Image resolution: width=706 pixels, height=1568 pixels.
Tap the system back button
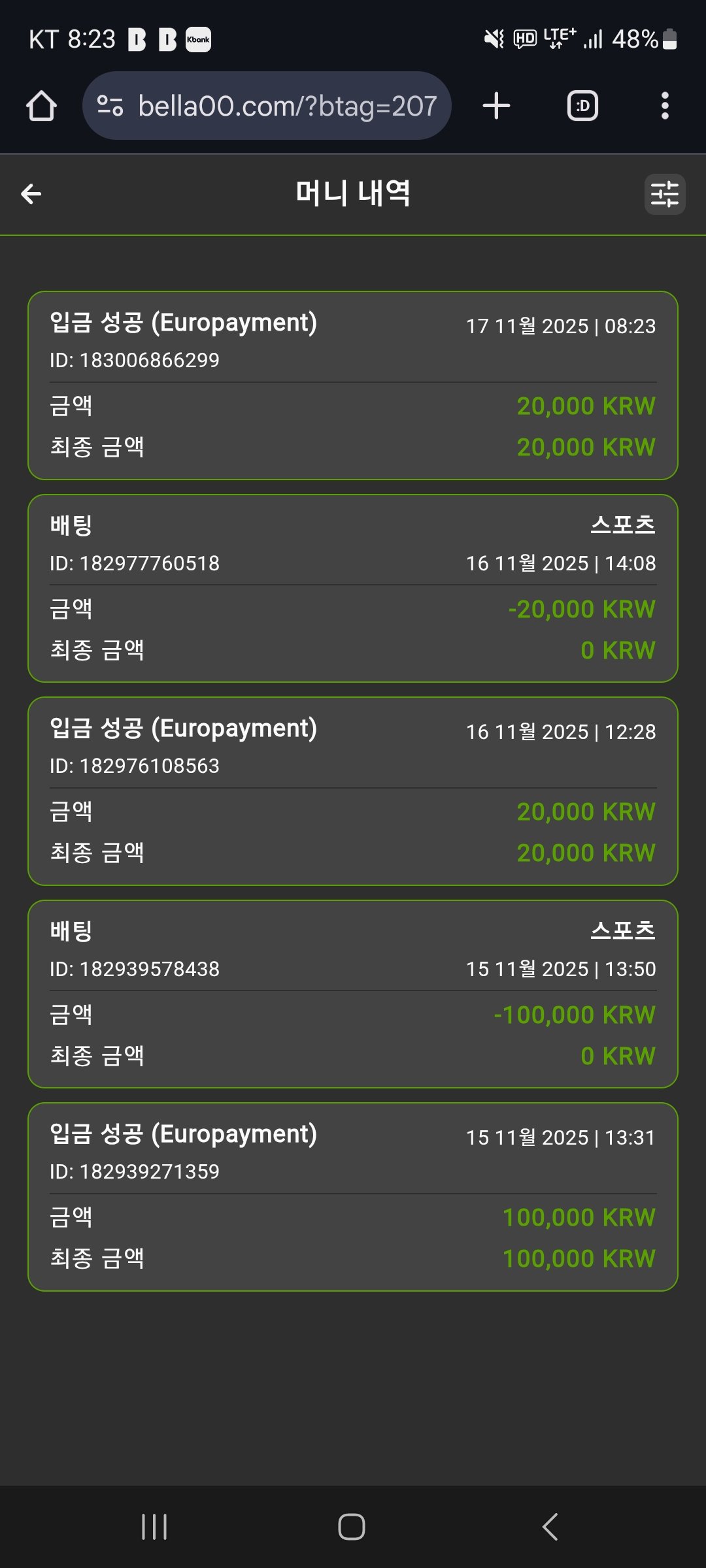point(550,1527)
